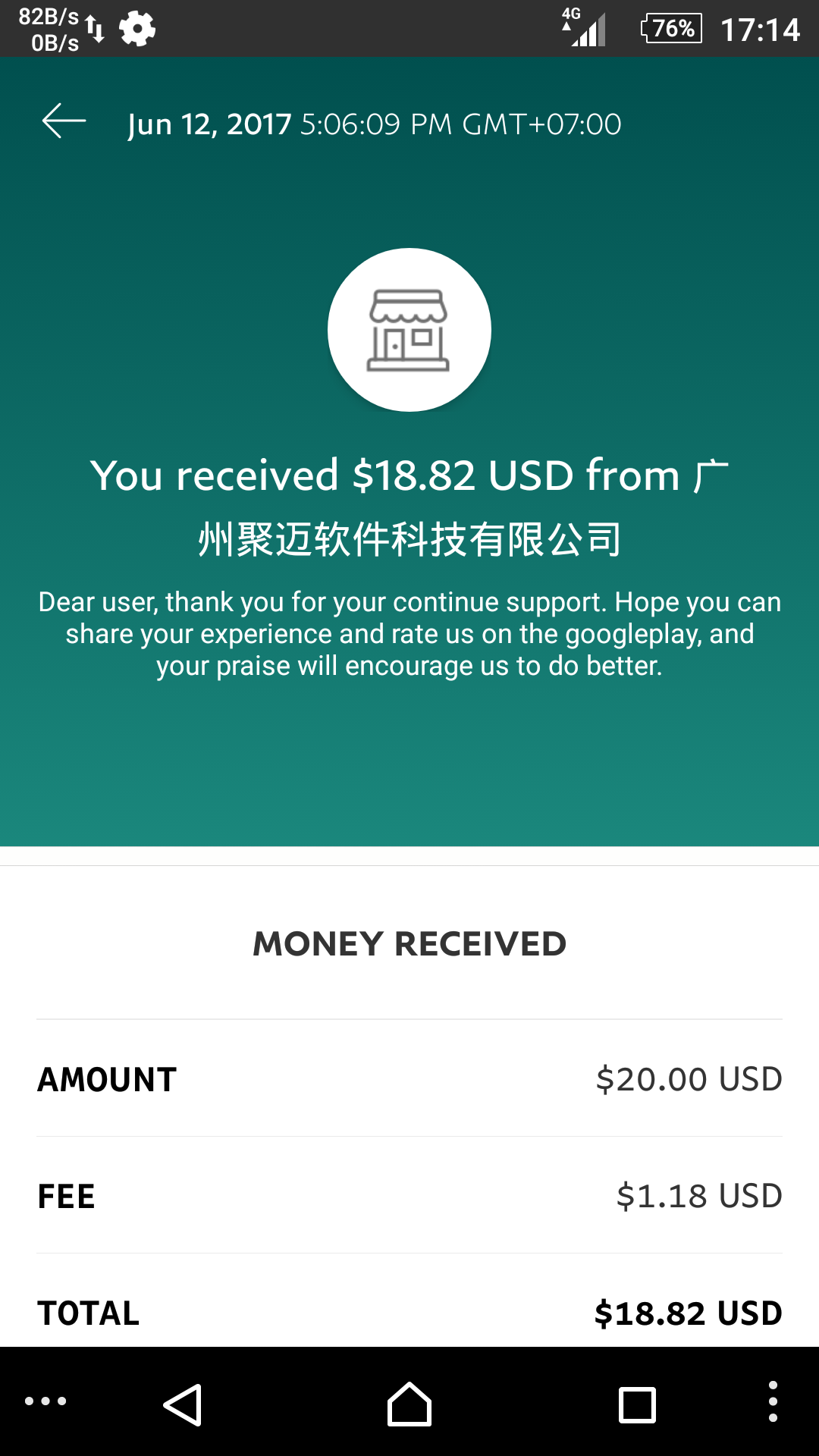Open recent apps from the navigation bar

[x=637, y=1404]
